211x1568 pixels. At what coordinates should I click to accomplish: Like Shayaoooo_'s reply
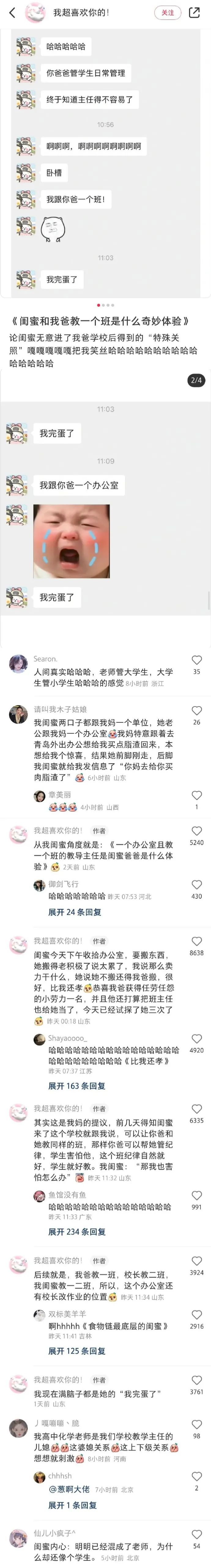pyautogui.click(x=196, y=1039)
